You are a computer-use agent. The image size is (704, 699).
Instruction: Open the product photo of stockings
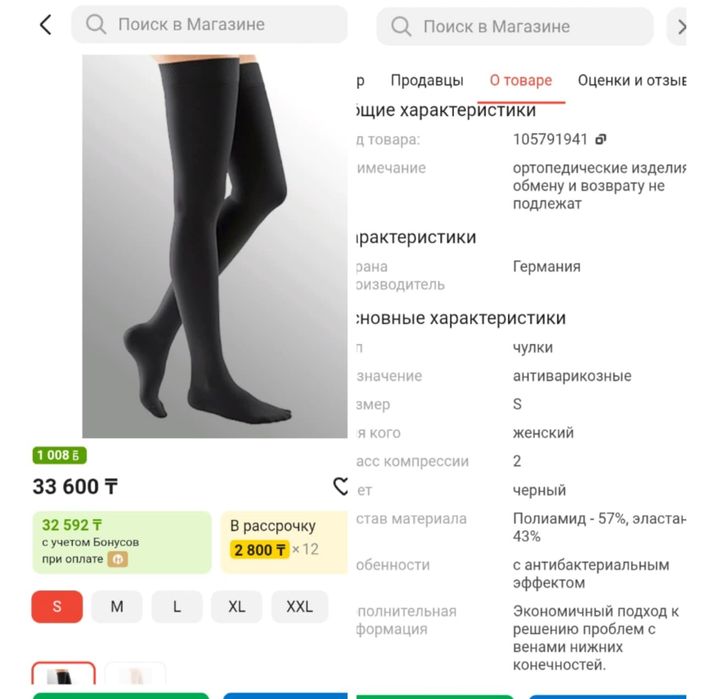point(215,246)
